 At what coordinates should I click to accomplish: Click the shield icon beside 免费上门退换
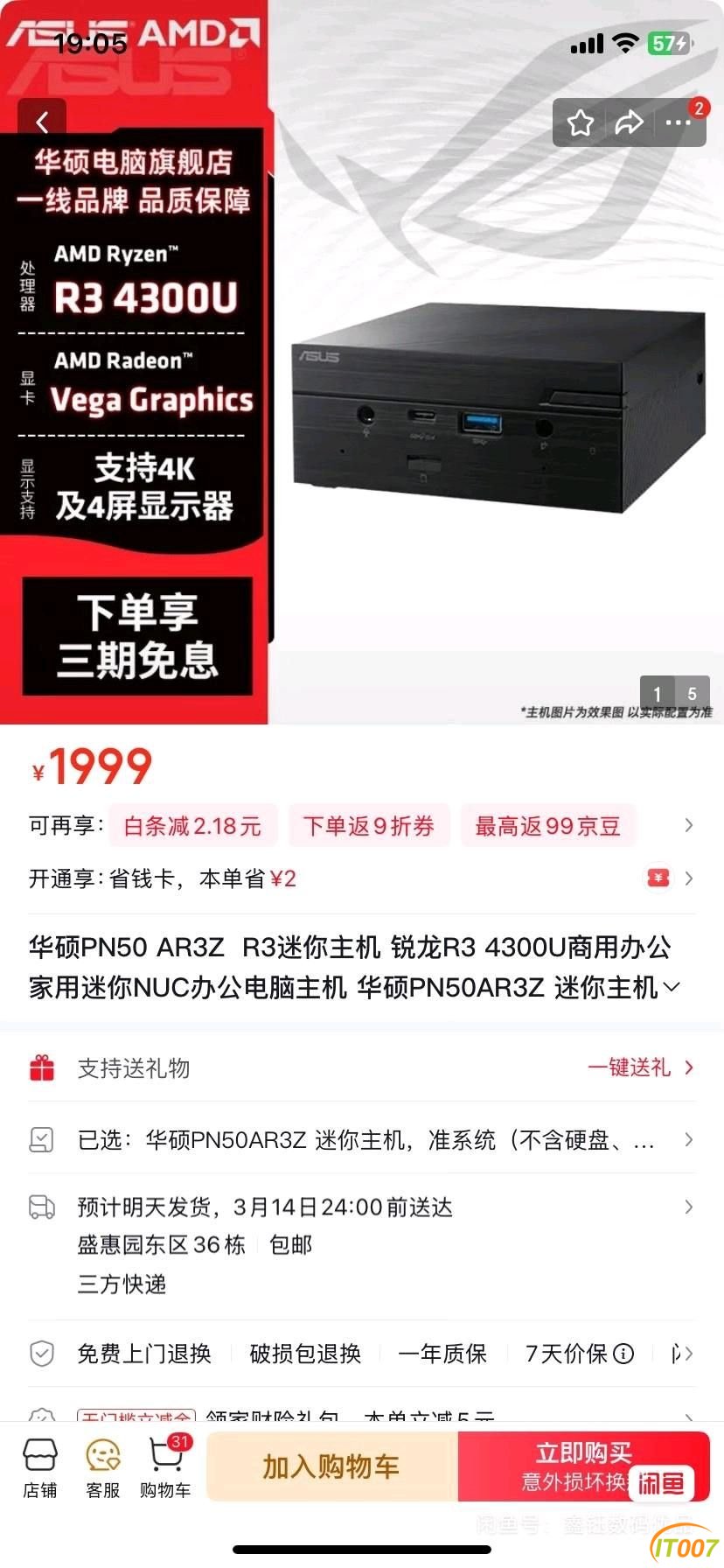click(x=41, y=1353)
